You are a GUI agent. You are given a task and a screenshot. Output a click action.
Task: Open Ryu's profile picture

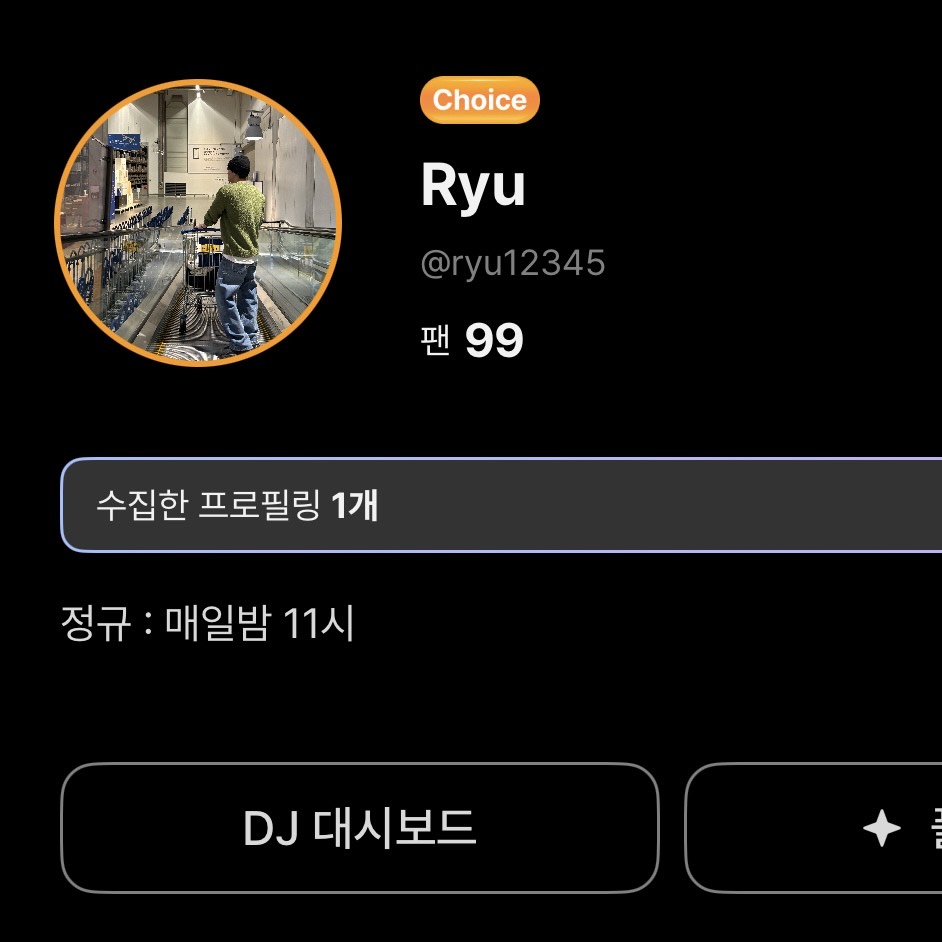[198, 223]
